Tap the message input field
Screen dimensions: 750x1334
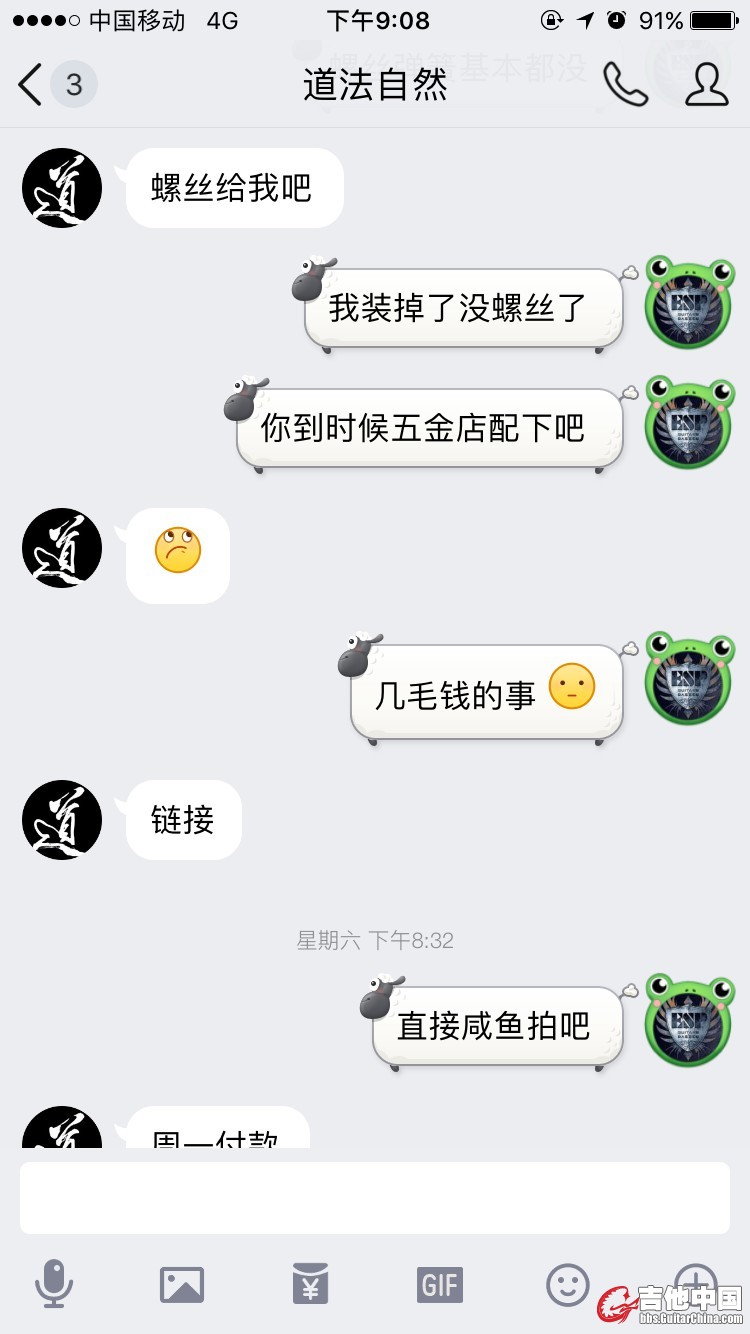click(x=375, y=1197)
